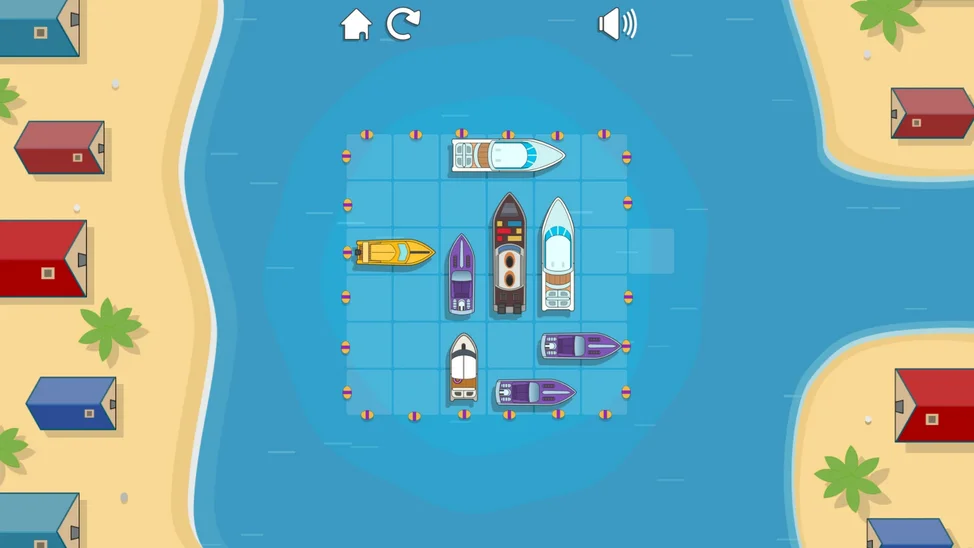The width and height of the screenshot is (974, 548).
Task: Select the black cargo boat
Action: point(509,254)
